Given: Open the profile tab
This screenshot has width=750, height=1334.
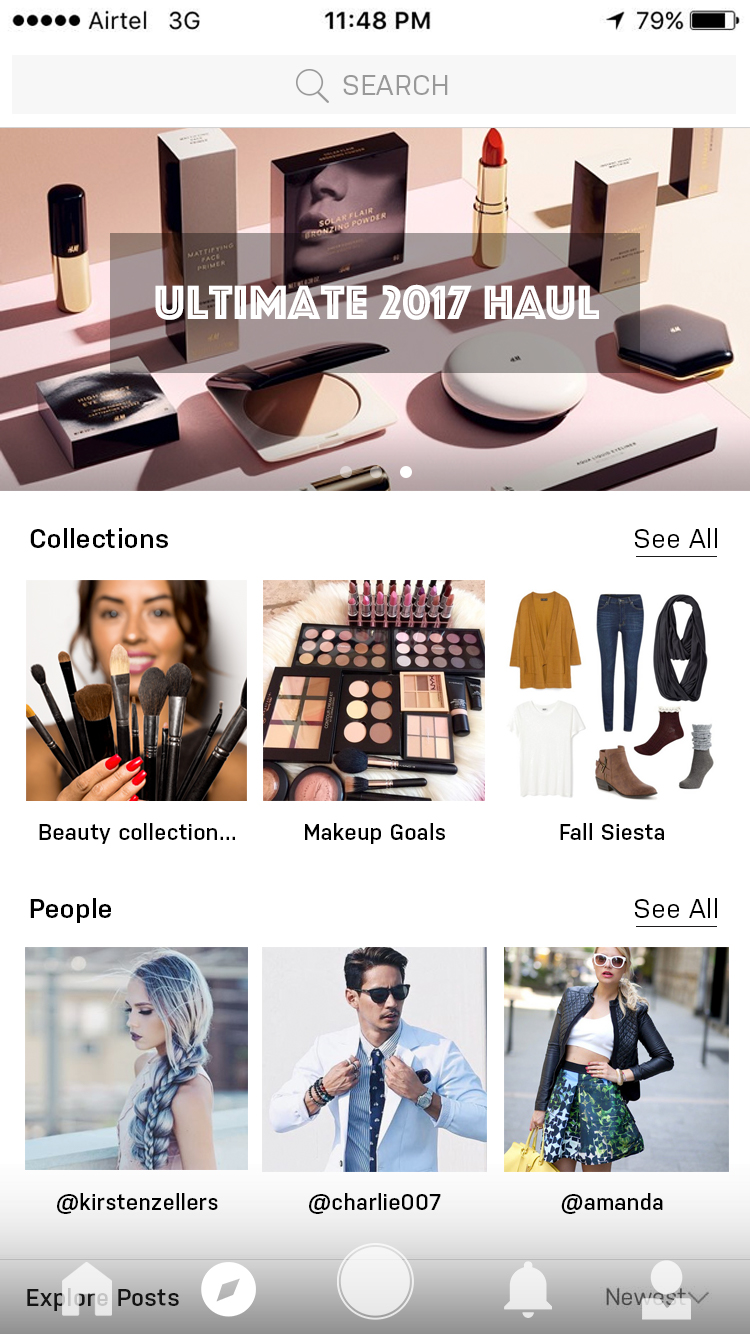Looking at the screenshot, I should click(666, 1288).
